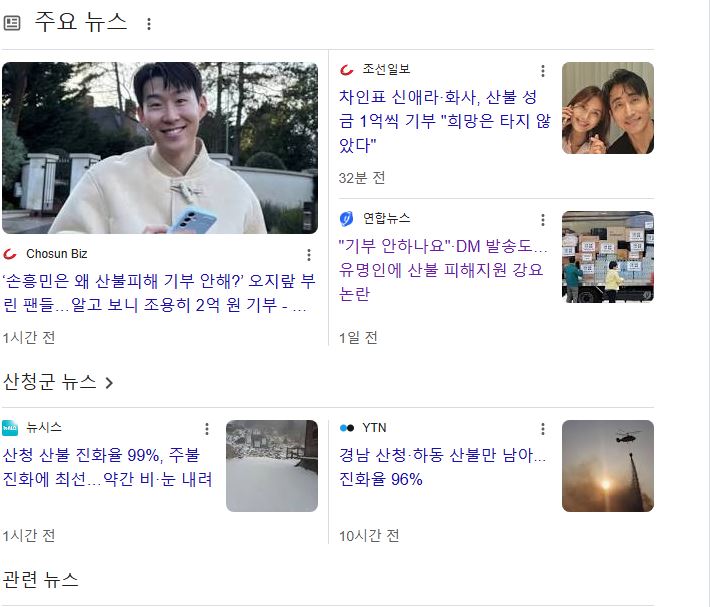The image size is (710, 607).
Task: Open options for the Chosun Biz article
Action: pos(309,255)
